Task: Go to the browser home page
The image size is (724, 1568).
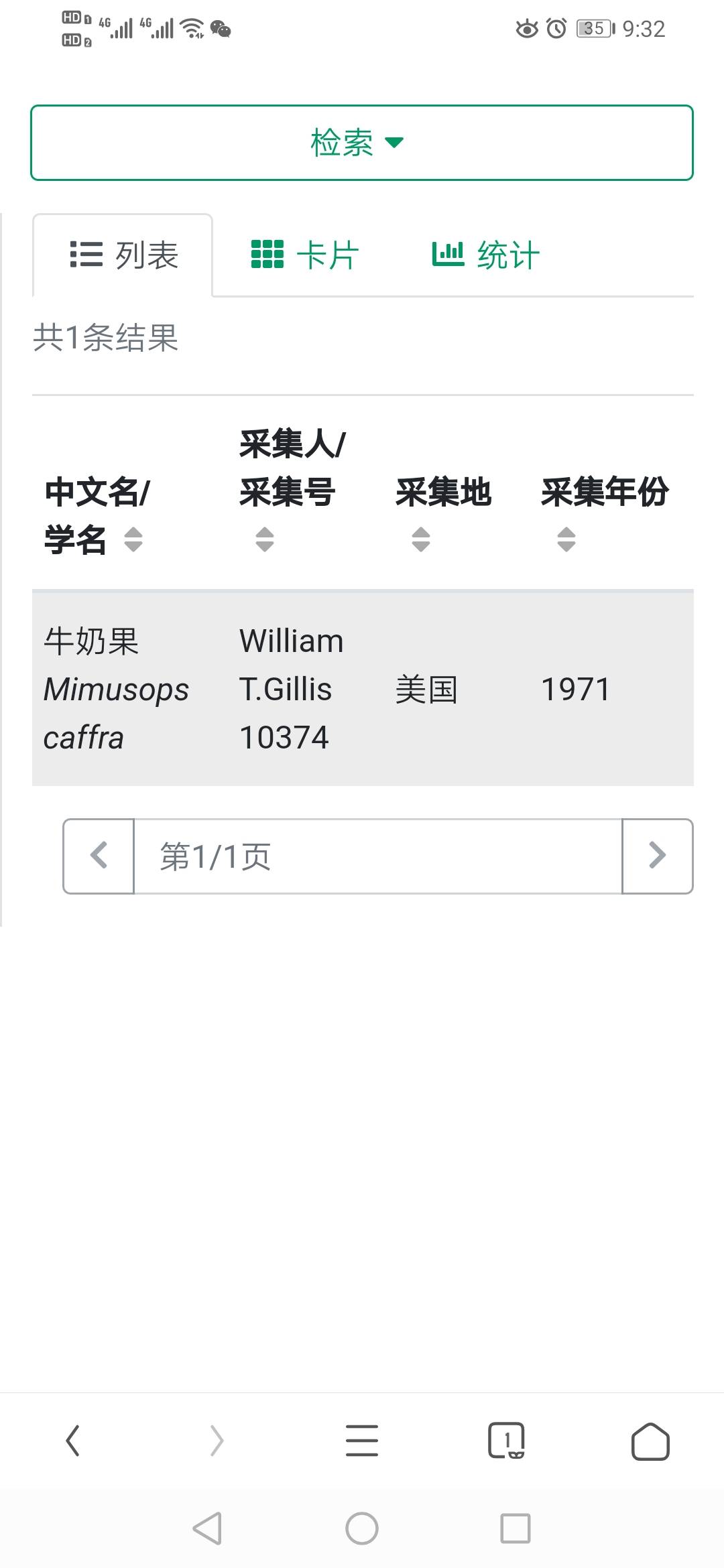Action: pos(650,1441)
